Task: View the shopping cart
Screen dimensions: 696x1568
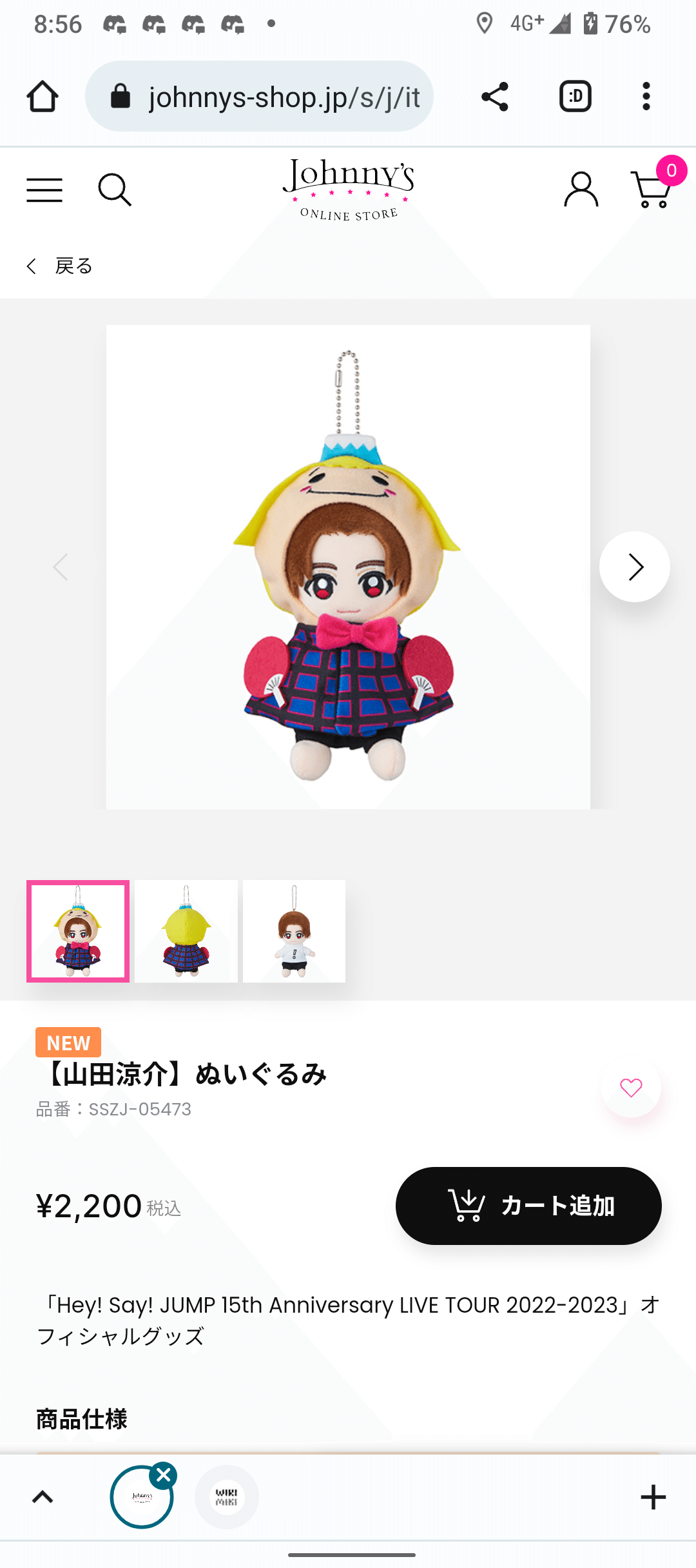Action: click(x=651, y=189)
